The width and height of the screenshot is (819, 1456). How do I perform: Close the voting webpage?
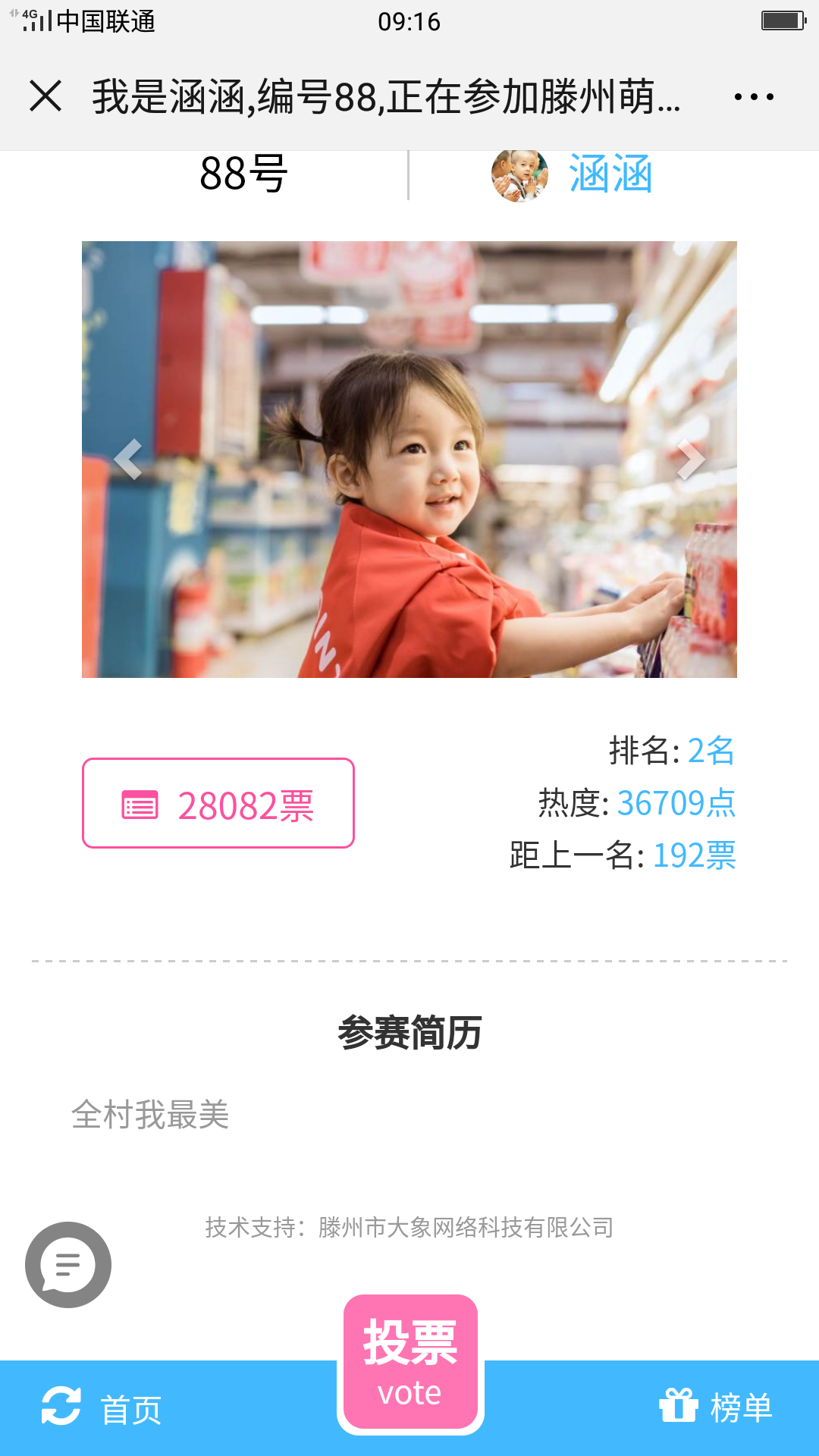click(x=45, y=96)
